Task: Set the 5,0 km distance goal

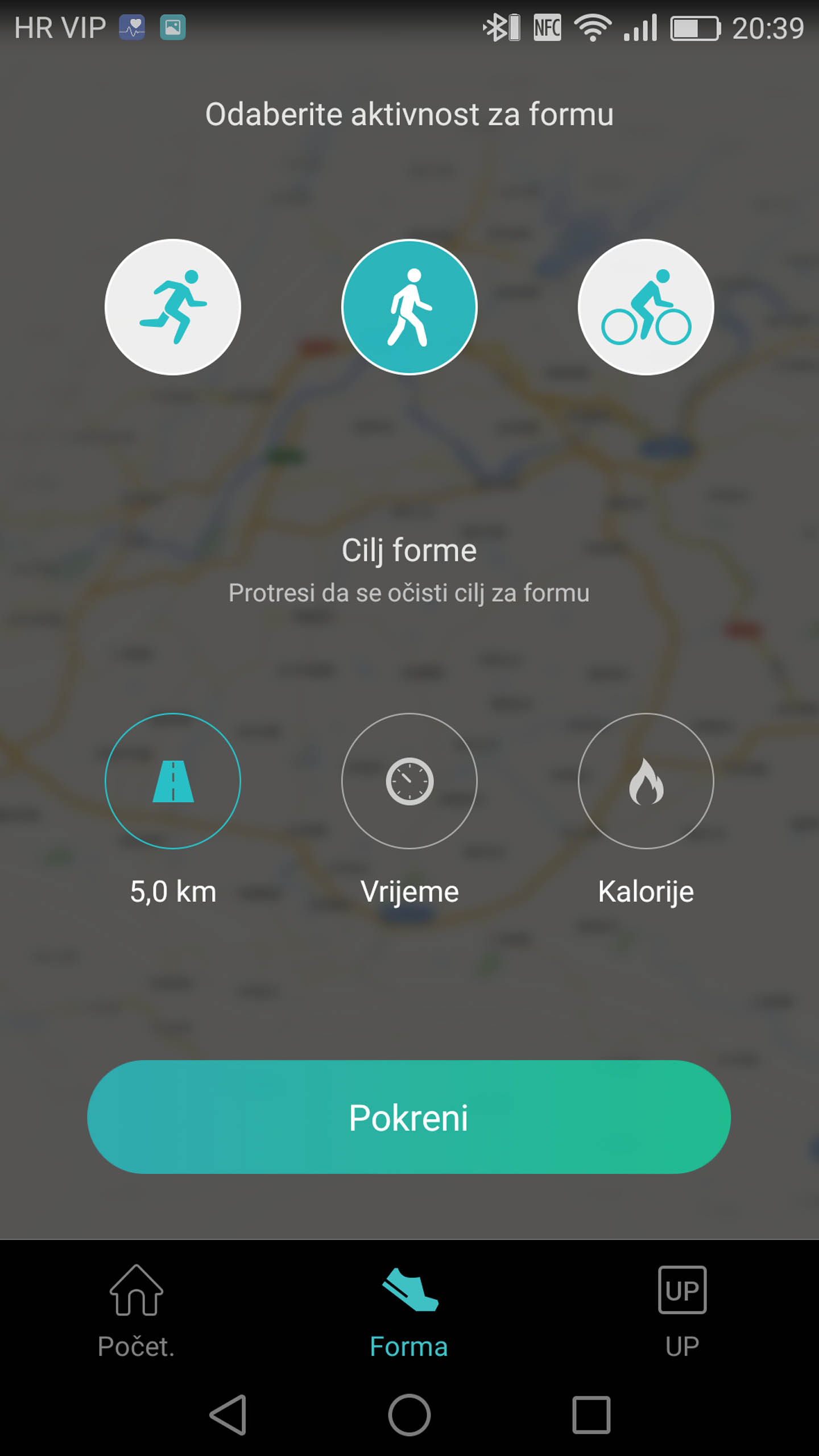Action: [x=173, y=781]
